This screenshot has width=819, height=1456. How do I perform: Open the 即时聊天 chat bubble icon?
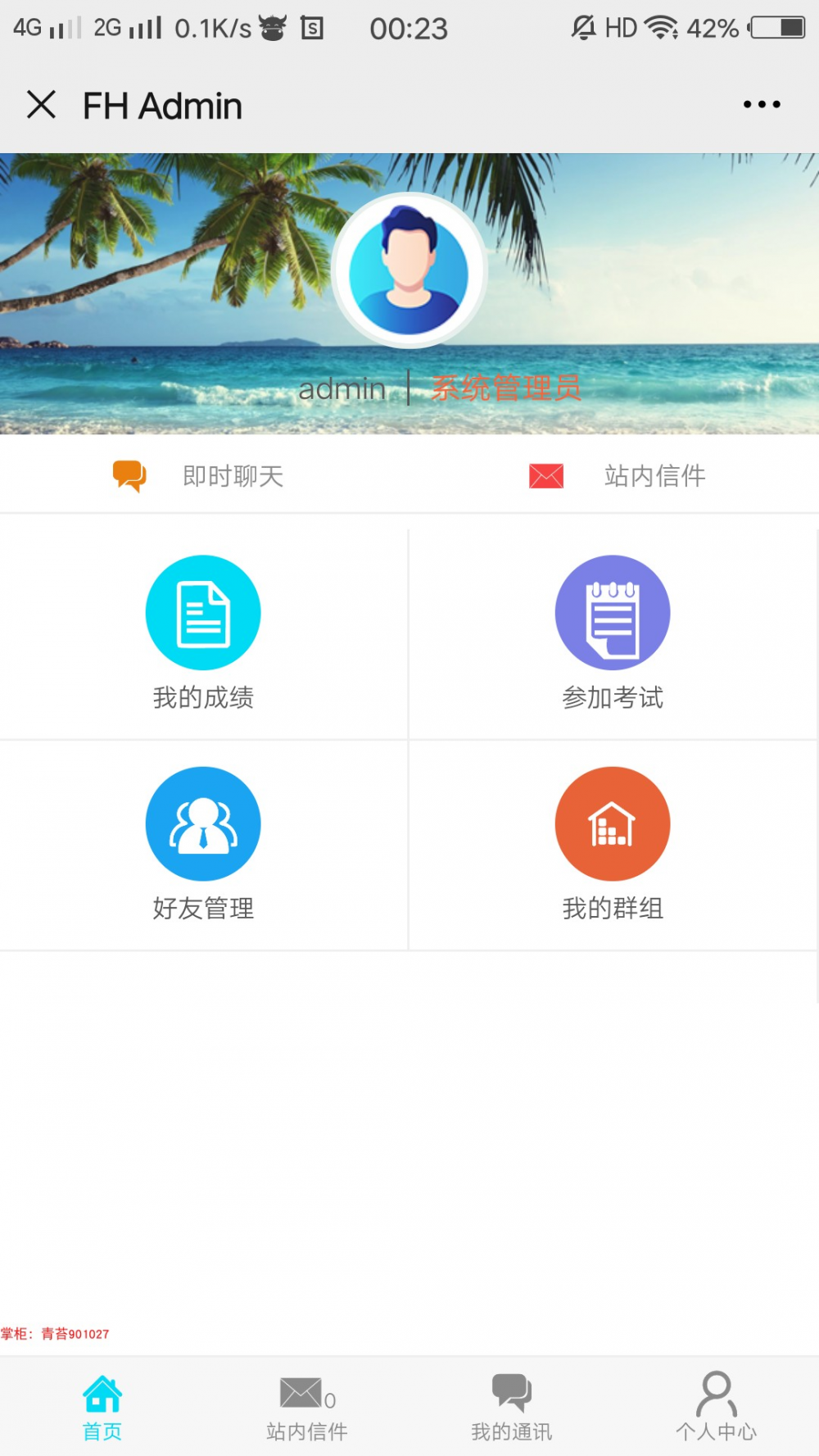click(x=129, y=475)
